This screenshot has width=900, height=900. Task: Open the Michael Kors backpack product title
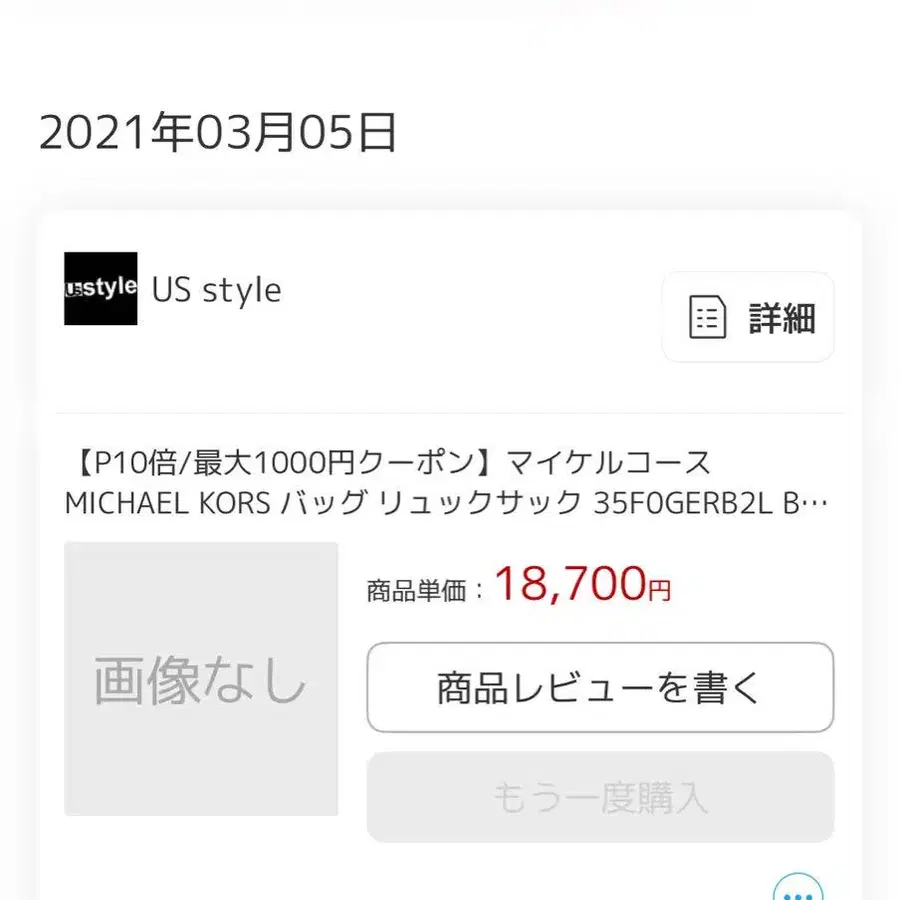pyautogui.click(x=446, y=482)
